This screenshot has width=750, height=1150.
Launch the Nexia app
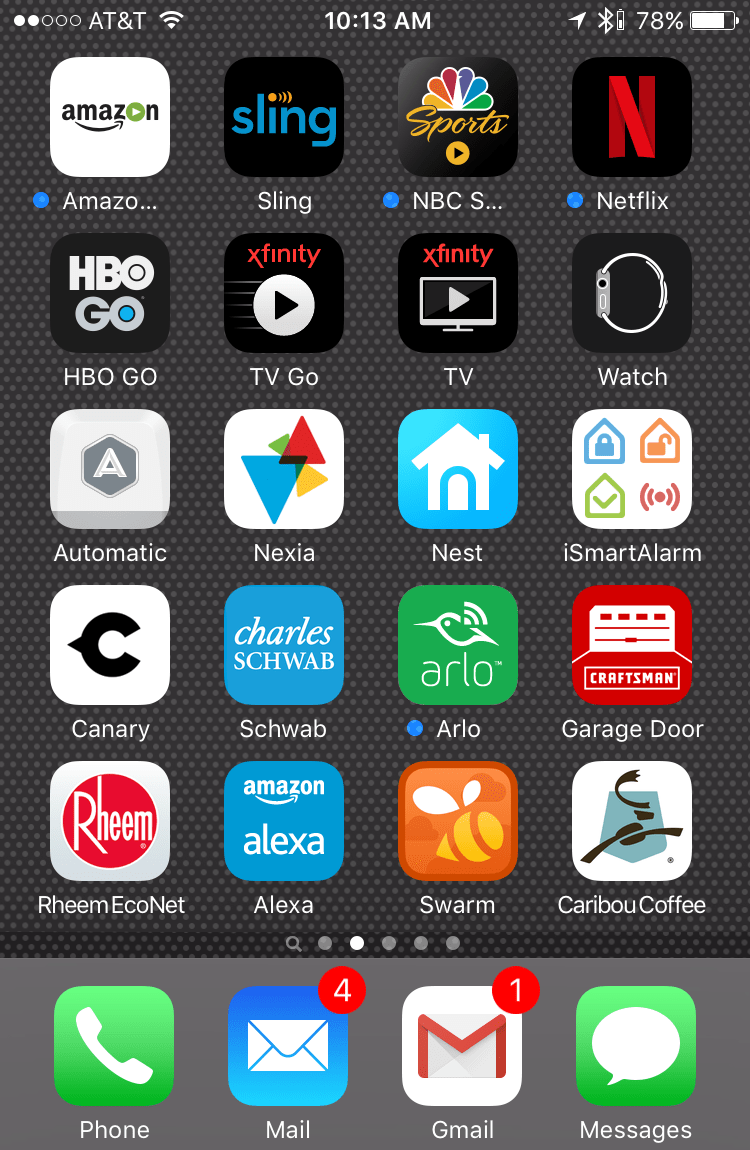(284, 469)
